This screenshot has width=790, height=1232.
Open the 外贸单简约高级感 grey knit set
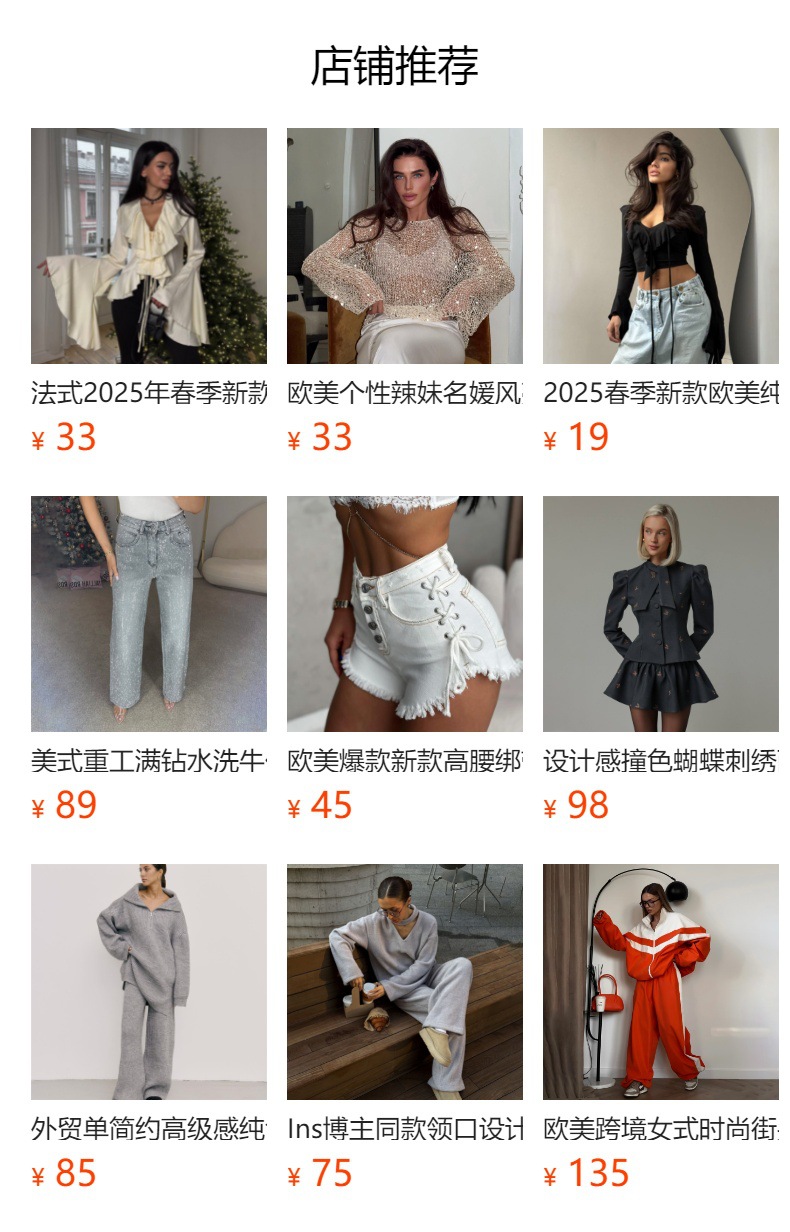[148, 982]
